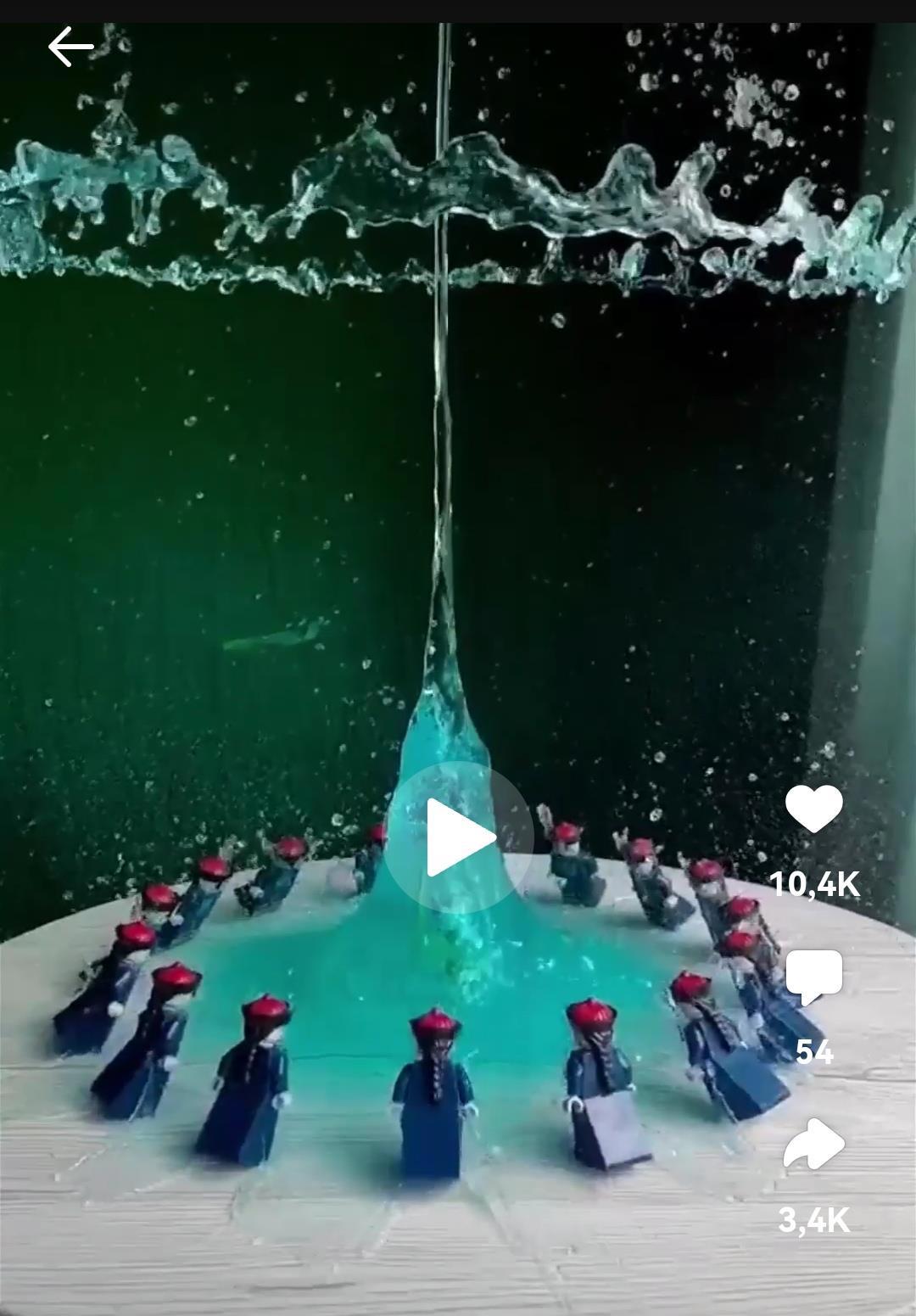The height and width of the screenshot is (1316, 916).
Task: Like this video with the heart icon
Action: tap(813, 809)
